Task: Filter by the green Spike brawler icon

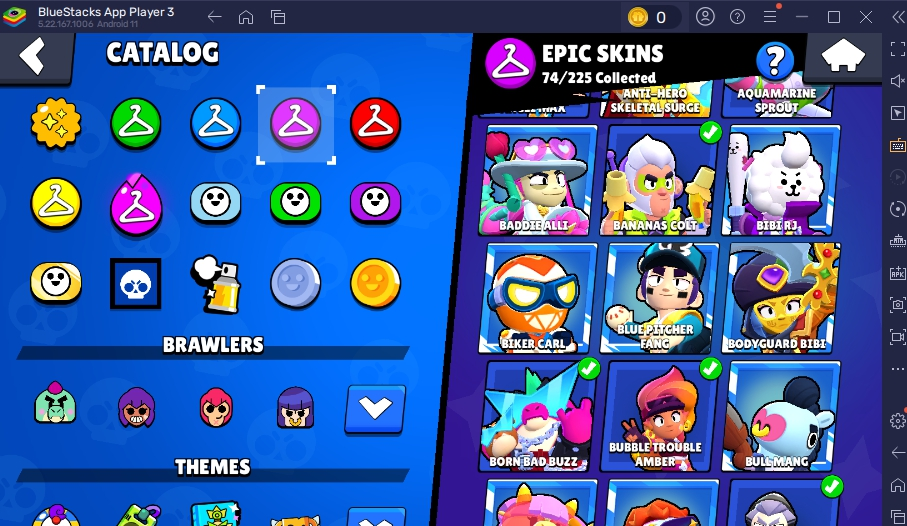Action: (x=56, y=407)
